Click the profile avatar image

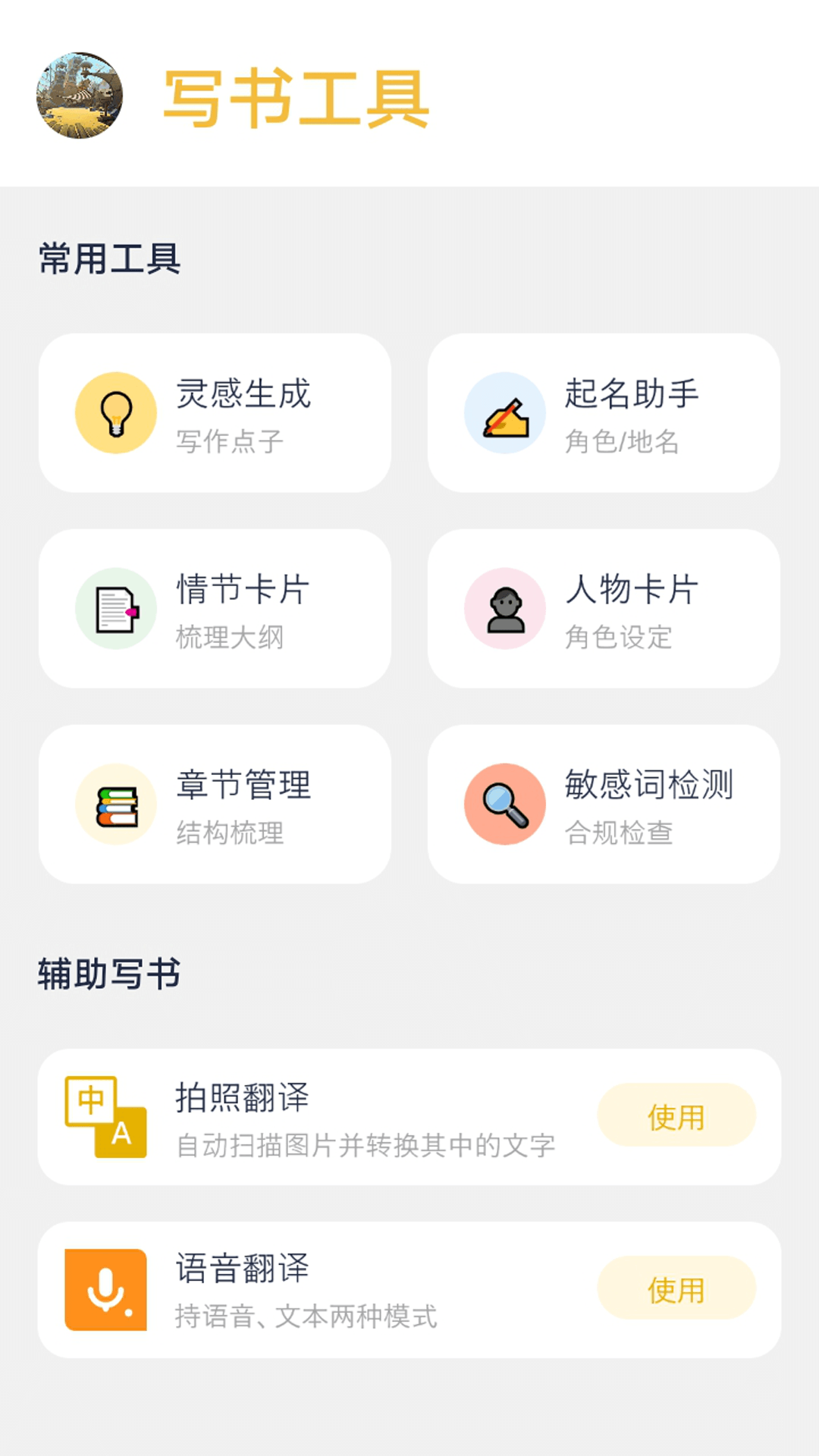[x=79, y=95]
